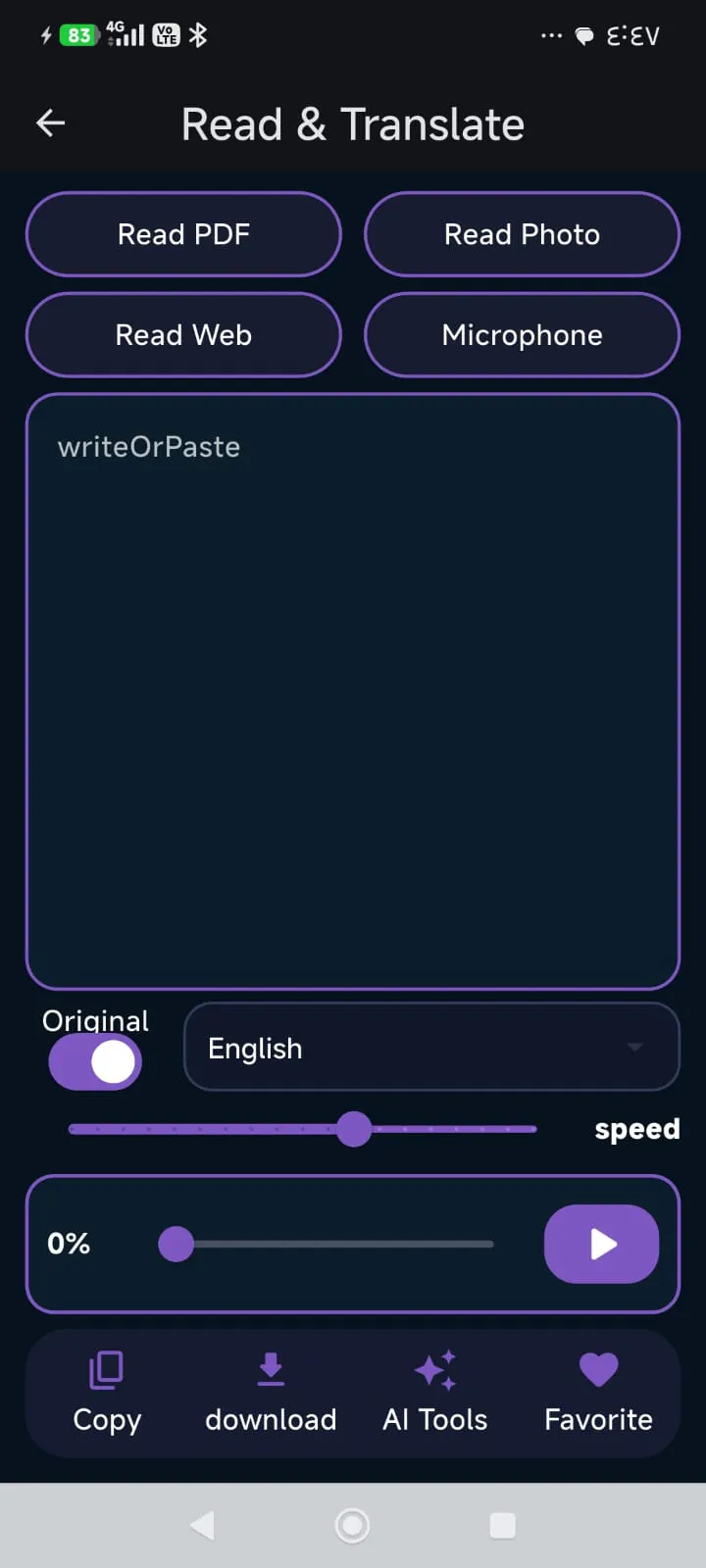
Task: Select the Read Photo button
Action: point(522,235)
